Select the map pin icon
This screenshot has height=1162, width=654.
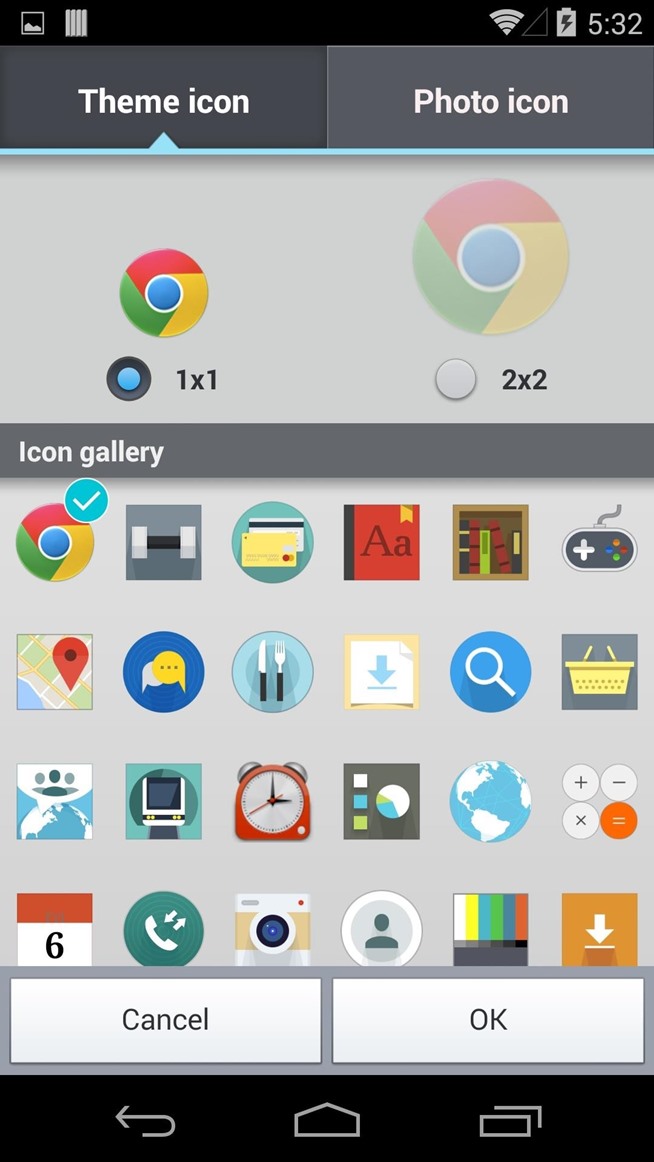point(55,672)
